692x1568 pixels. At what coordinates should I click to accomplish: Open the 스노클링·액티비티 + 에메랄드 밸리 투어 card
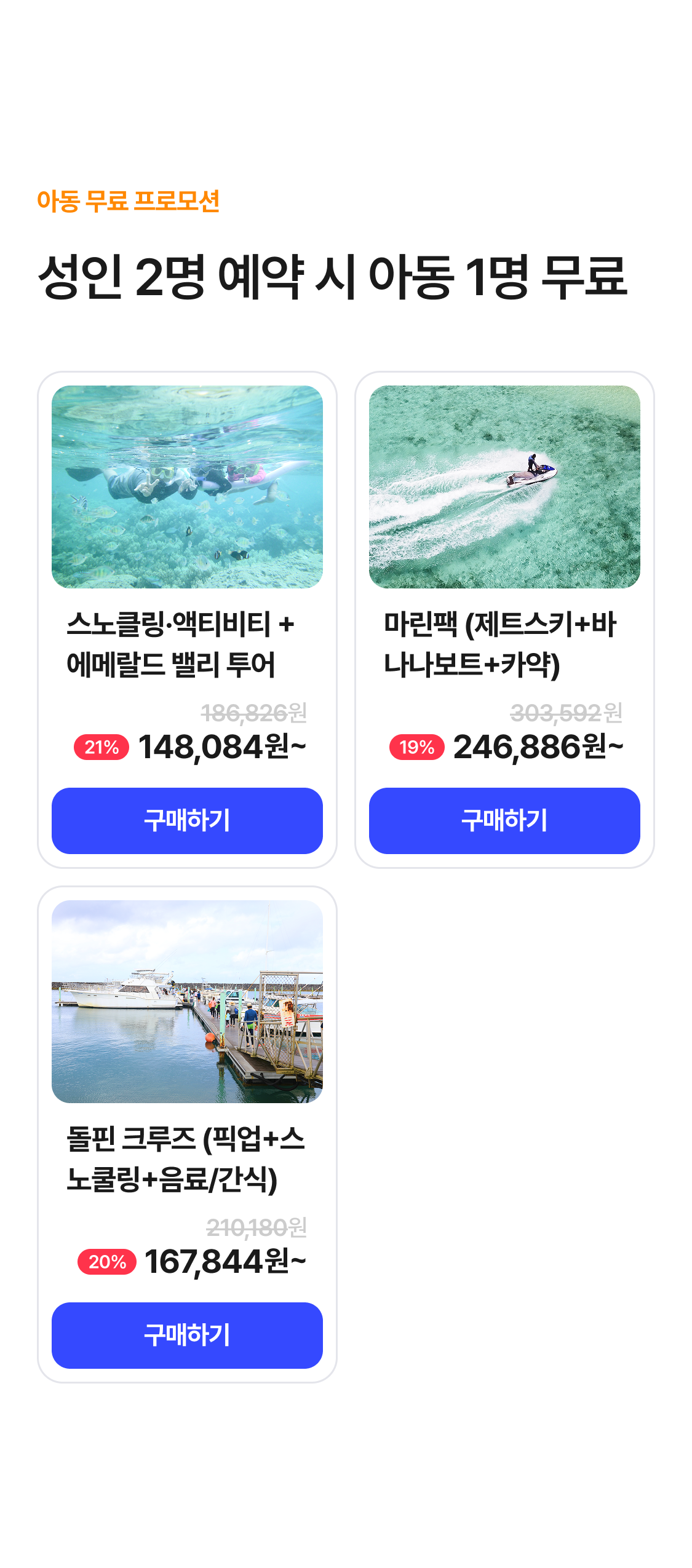[187, 487]
